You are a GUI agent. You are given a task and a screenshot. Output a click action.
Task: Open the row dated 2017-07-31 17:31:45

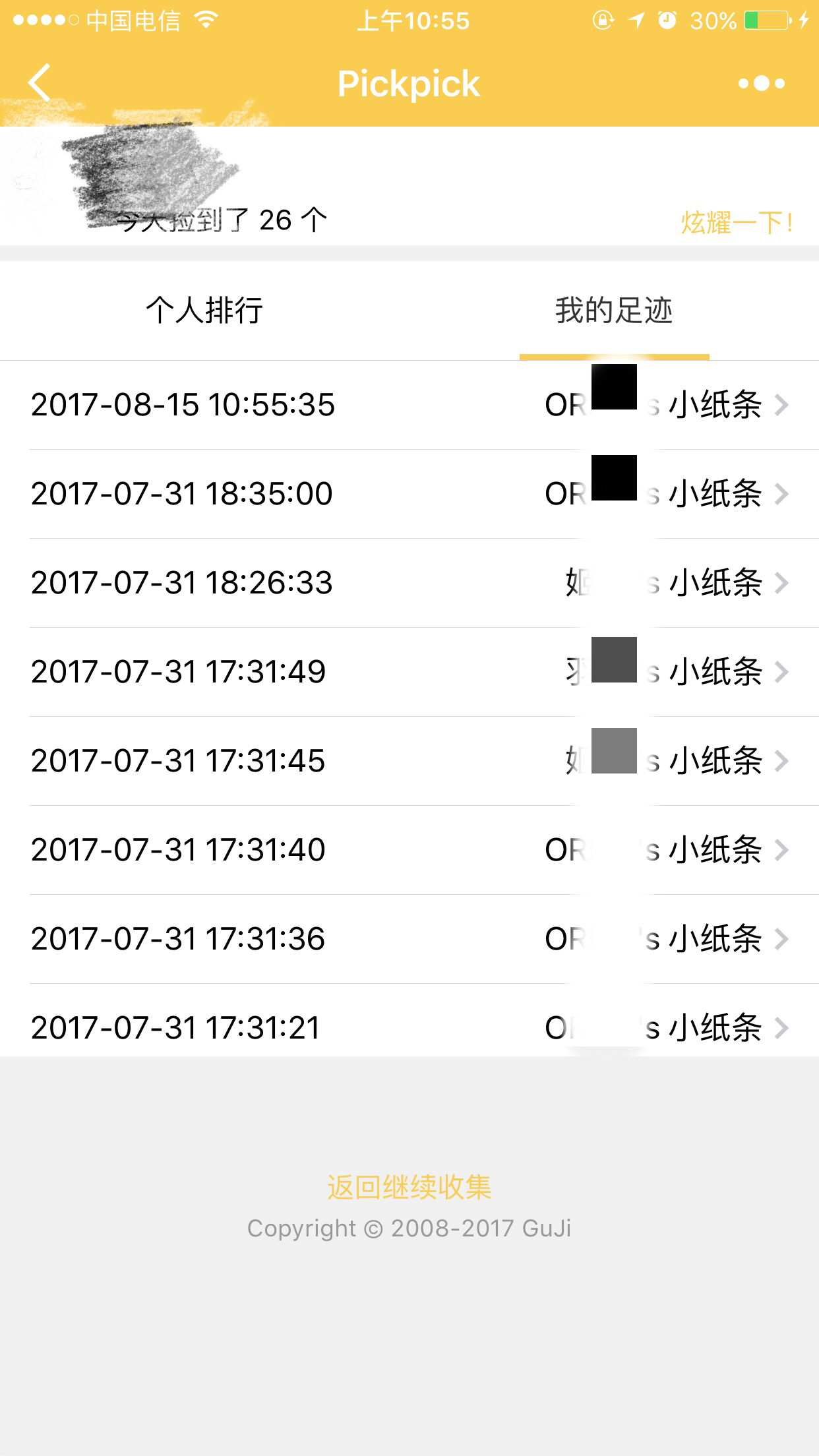(x=409, y=761)
